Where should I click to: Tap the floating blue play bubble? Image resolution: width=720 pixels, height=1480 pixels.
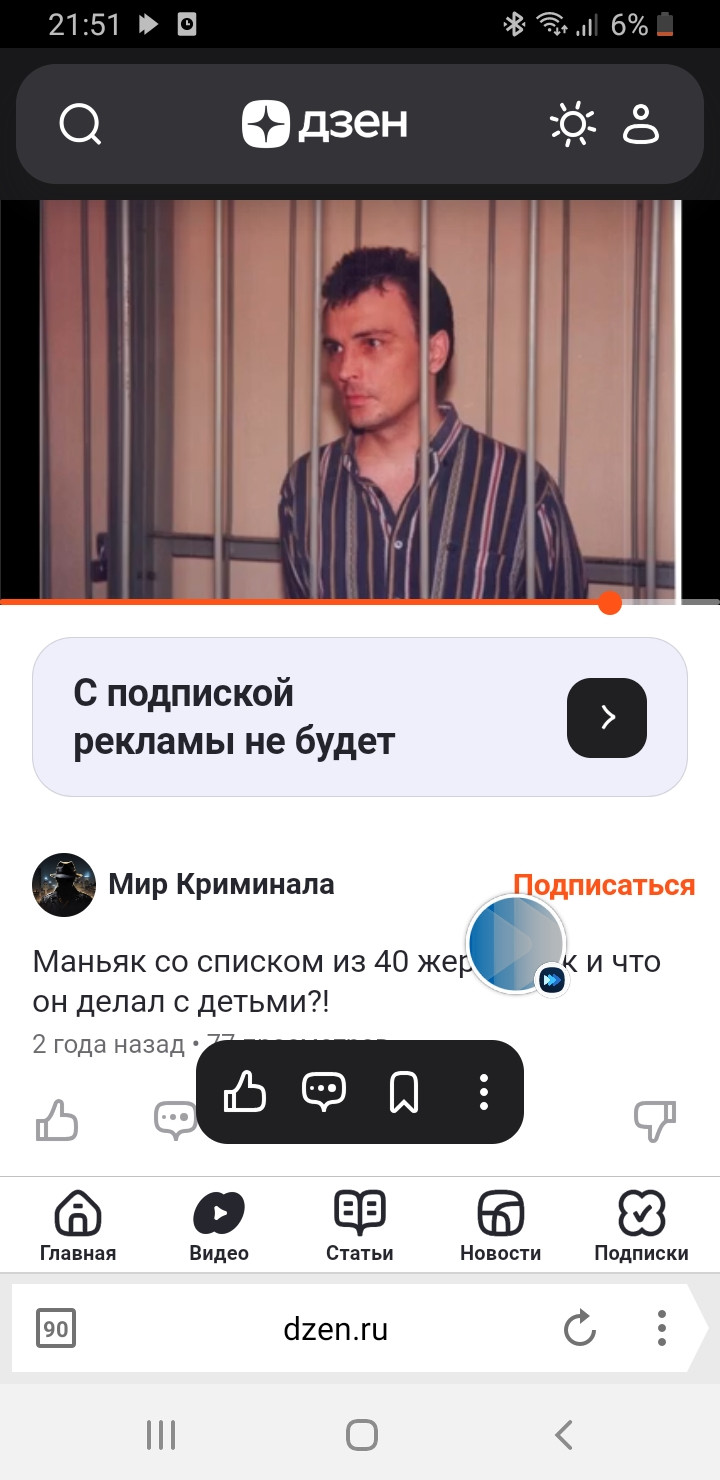point(516,944)
